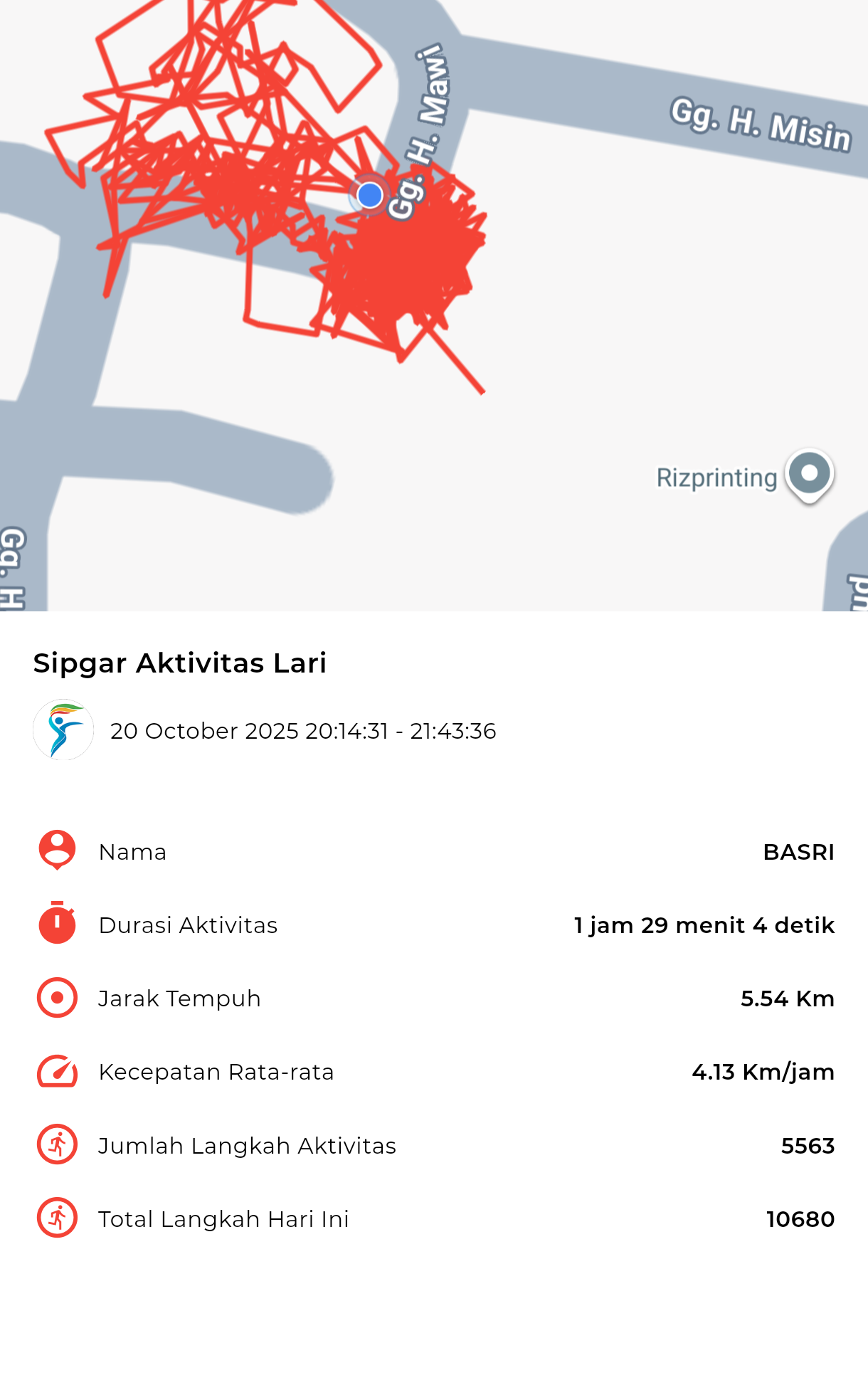Open the Rizprinting place marker on map
Image resolution: width=868 pixels, height=1375 pixels.
809,474
